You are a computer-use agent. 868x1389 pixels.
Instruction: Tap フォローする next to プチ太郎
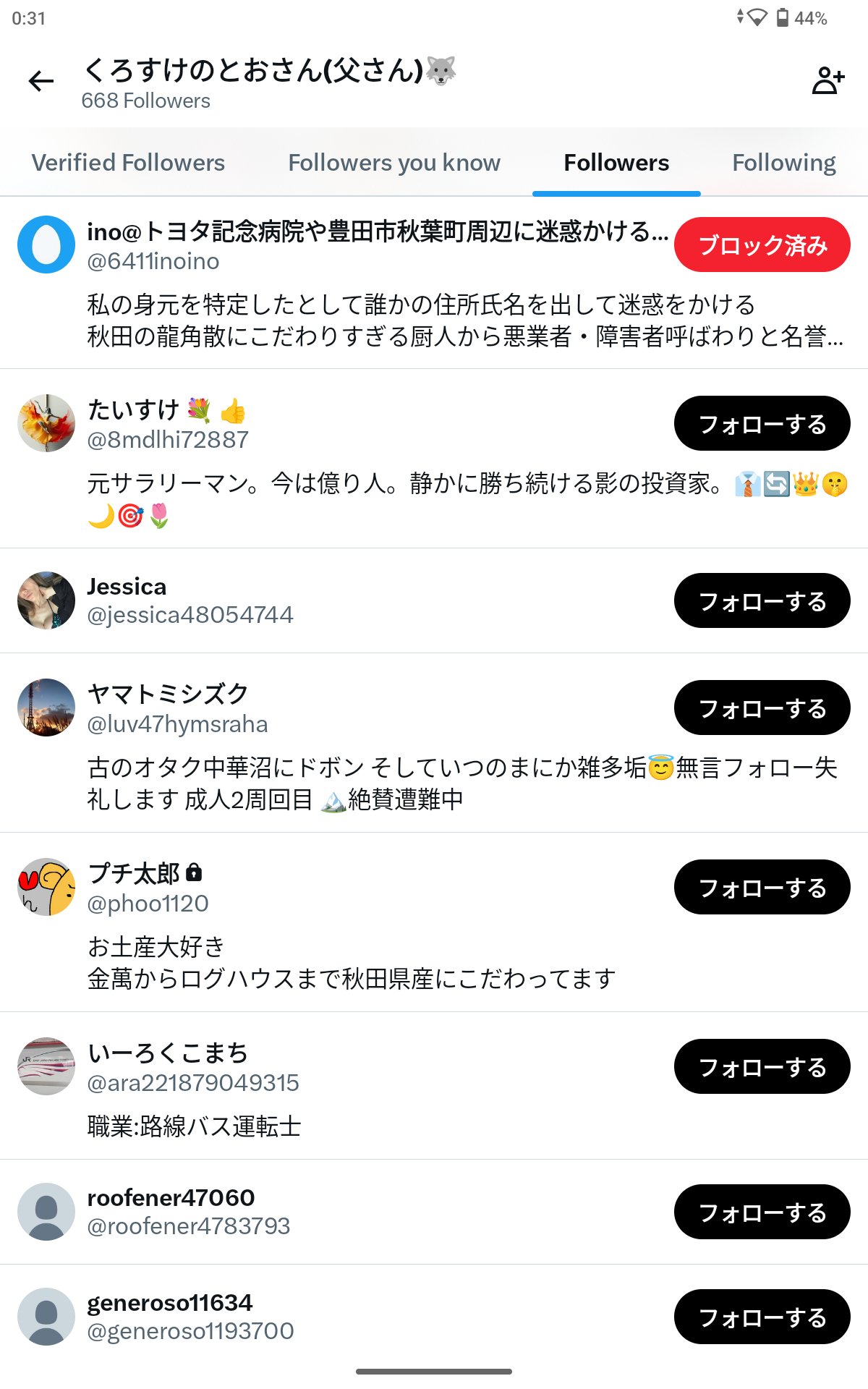(762, 888)
